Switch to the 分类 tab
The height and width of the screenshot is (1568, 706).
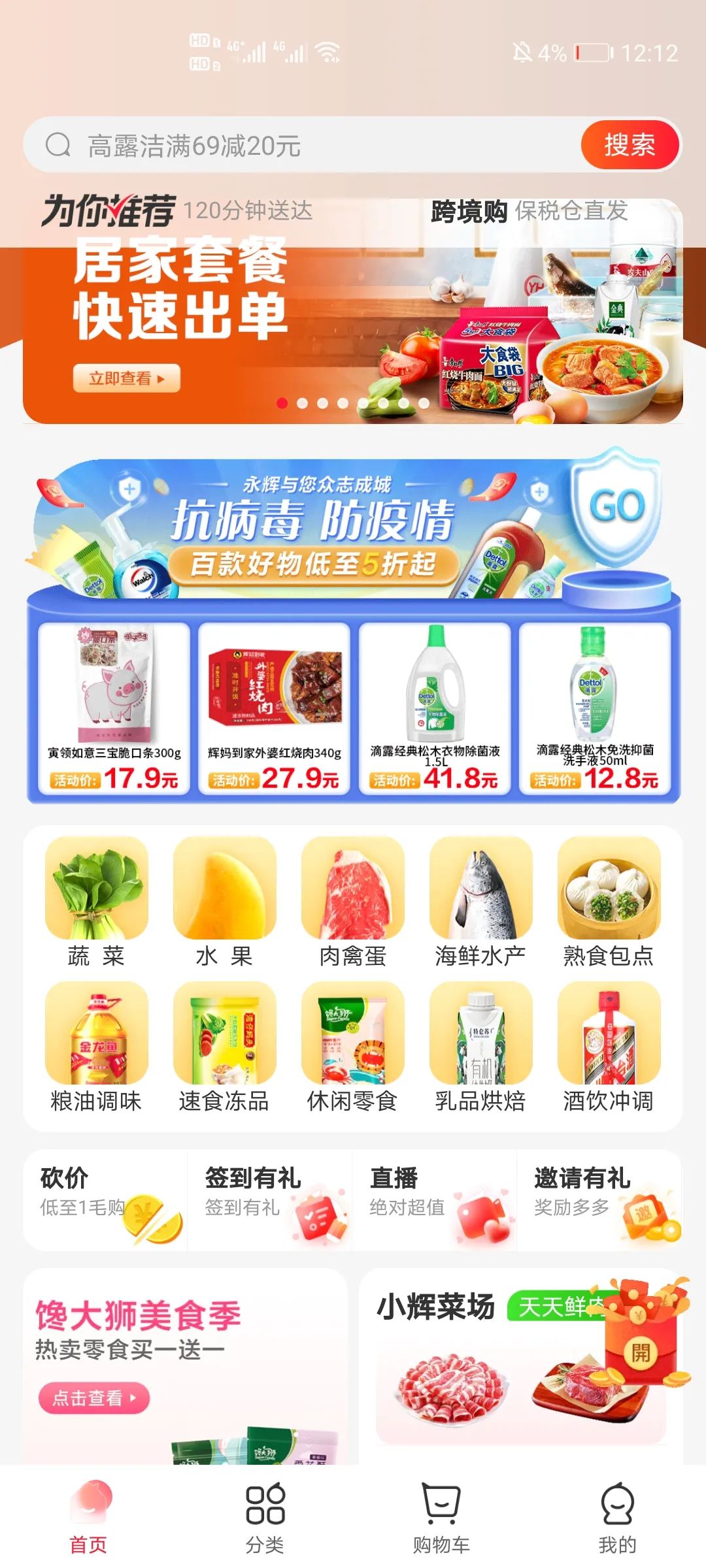coord(265,1517)
